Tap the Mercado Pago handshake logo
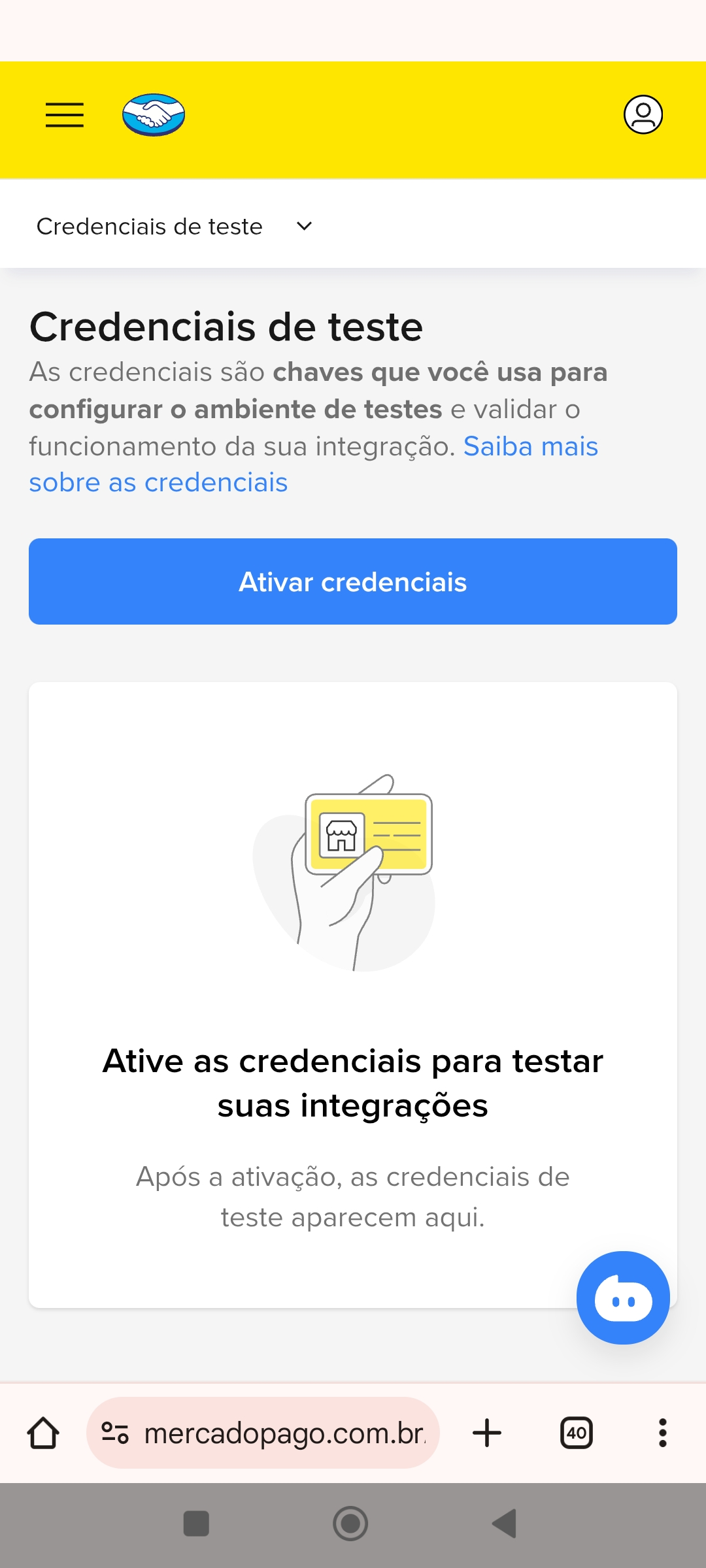The image size is (706, 1568). tap(154, 115)
